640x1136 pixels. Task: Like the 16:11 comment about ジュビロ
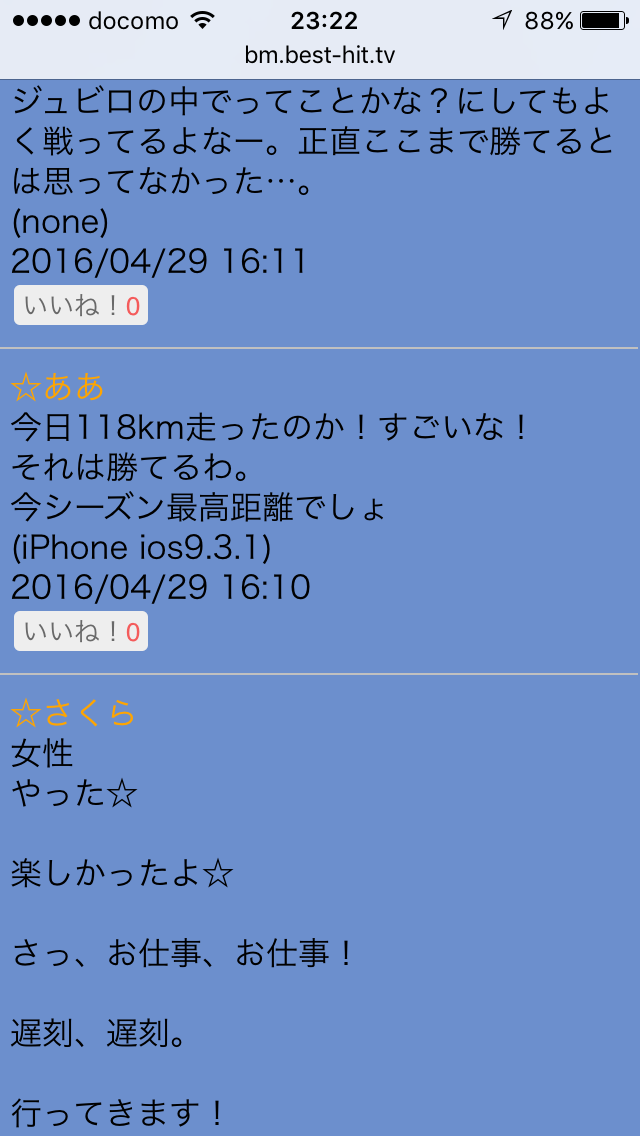tap(80, 306)
